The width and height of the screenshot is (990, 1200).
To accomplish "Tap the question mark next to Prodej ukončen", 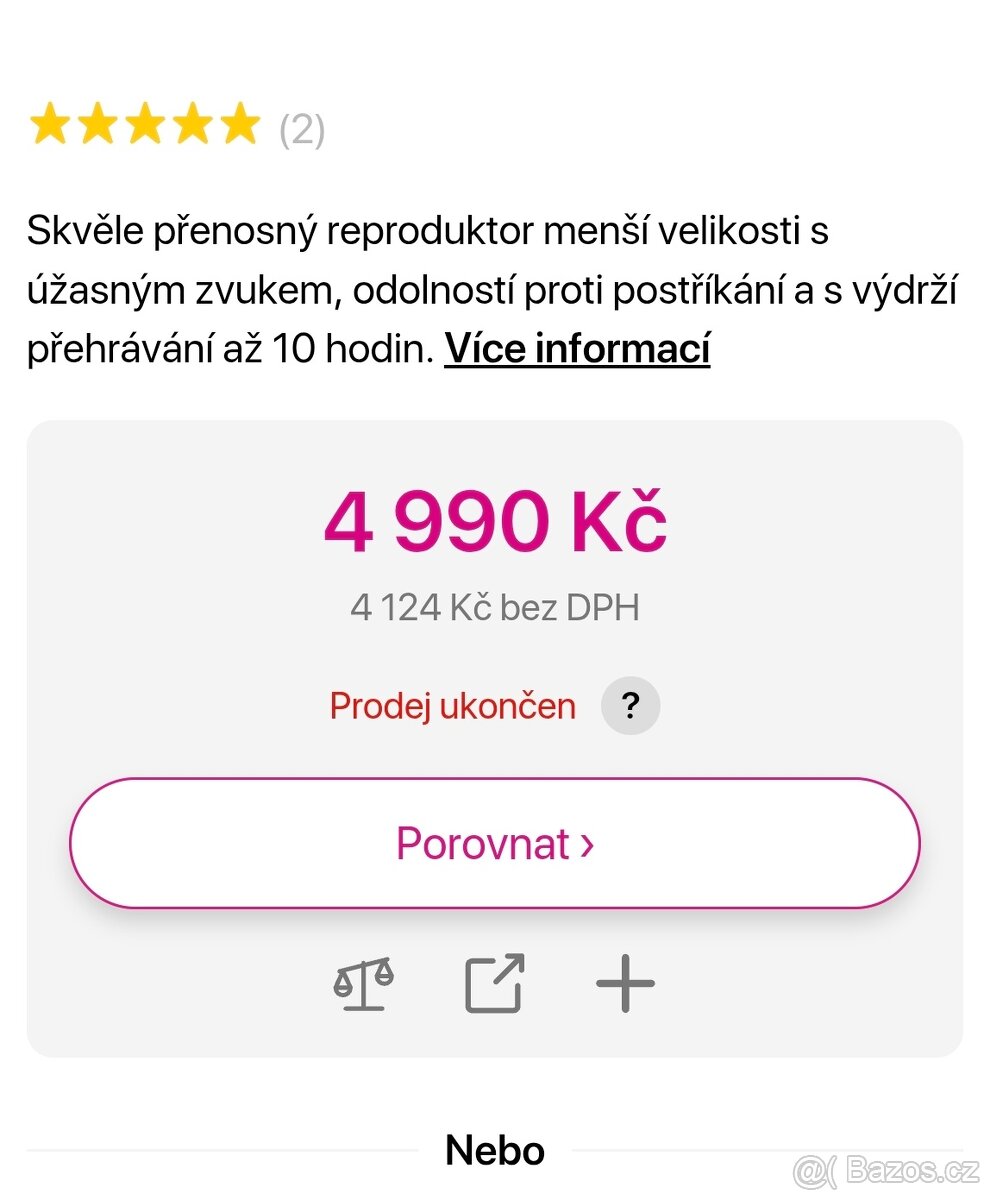I will click(x=630, y=706).
